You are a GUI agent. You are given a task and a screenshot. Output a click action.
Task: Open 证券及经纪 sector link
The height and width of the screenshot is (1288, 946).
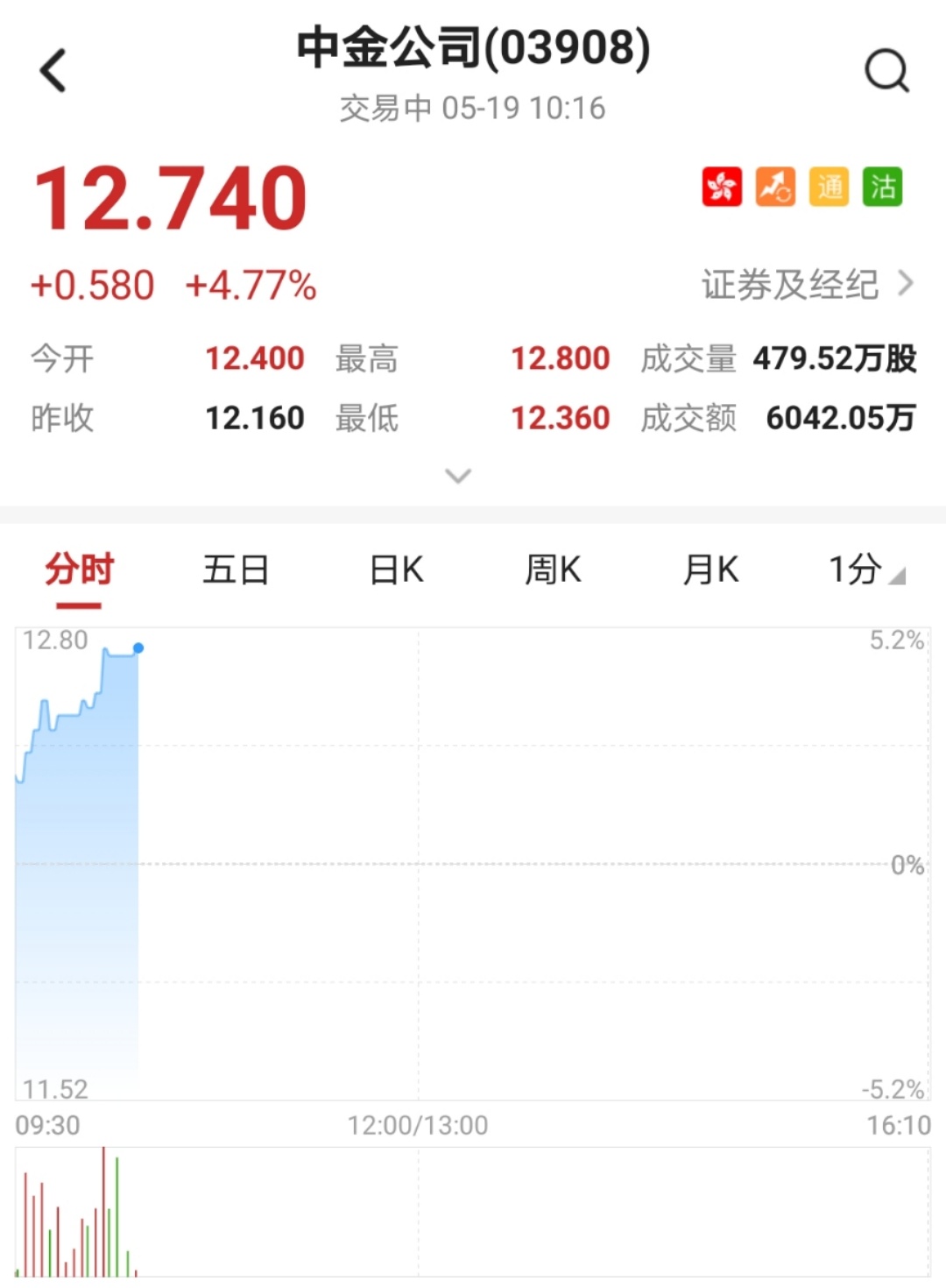click(x=806, y=285)
